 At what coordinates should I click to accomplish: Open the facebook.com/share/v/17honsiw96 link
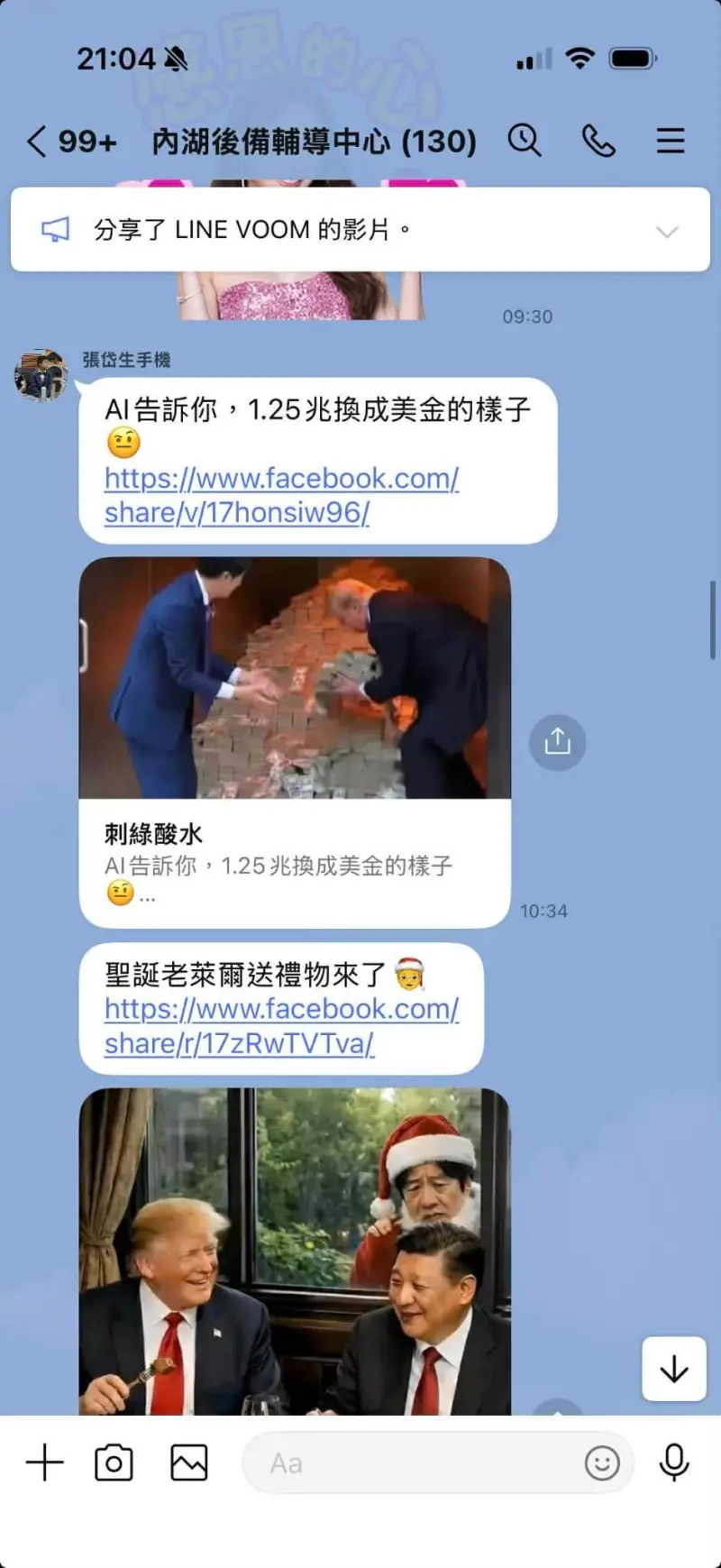point(280,496)
